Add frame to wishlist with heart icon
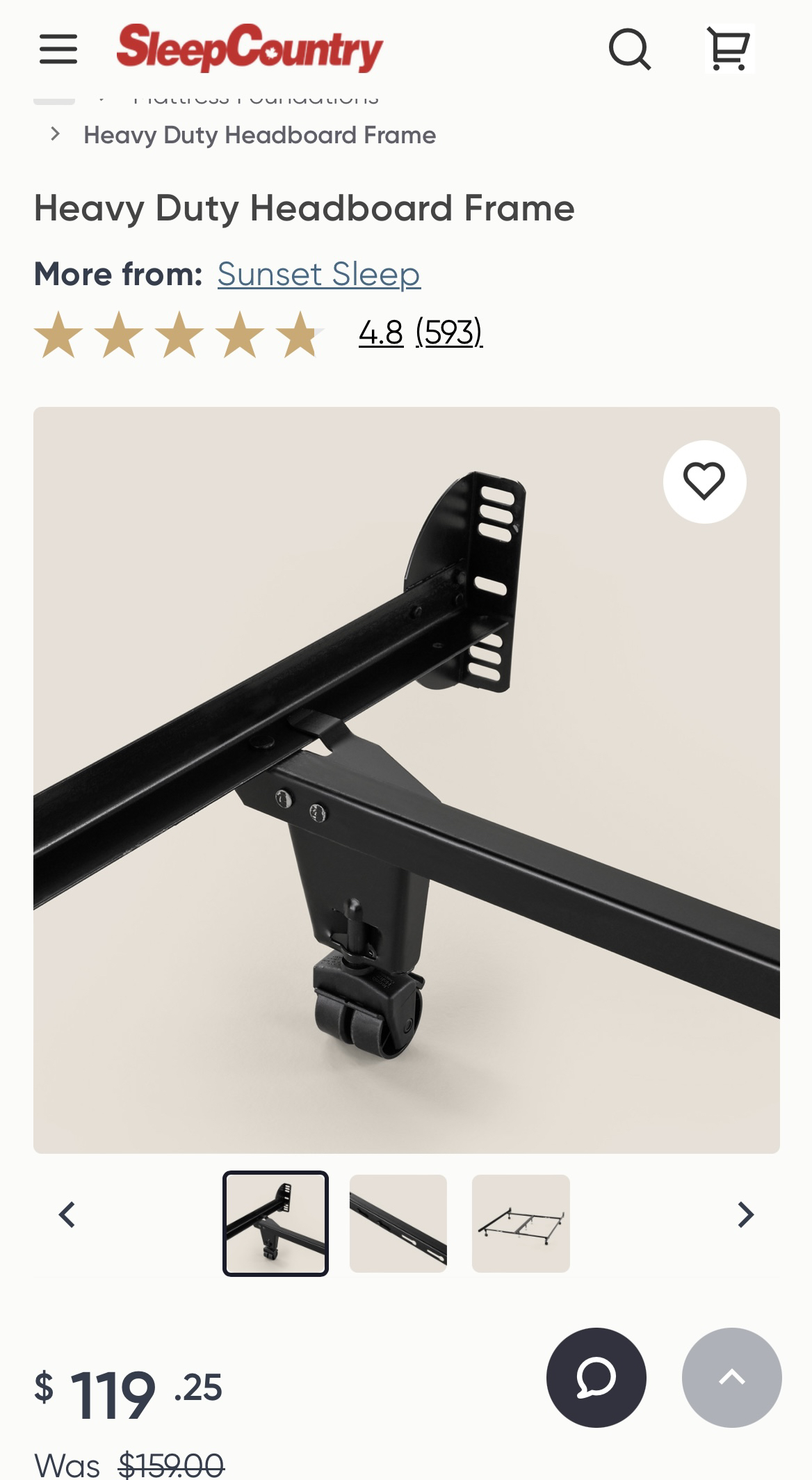 [704, 481]
